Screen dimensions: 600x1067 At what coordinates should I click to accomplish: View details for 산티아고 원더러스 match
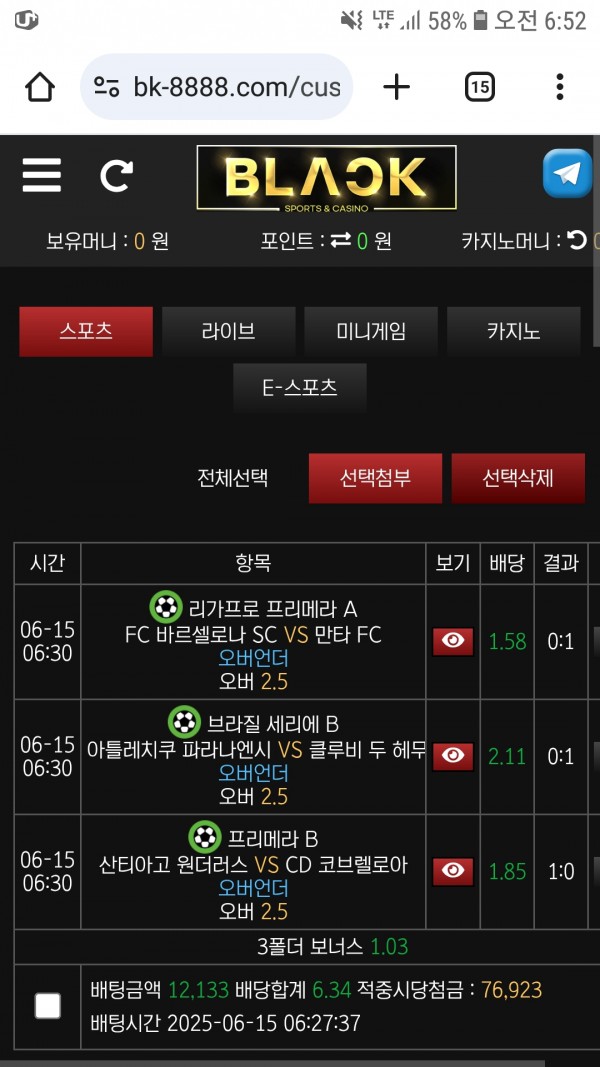coord(453,871)
